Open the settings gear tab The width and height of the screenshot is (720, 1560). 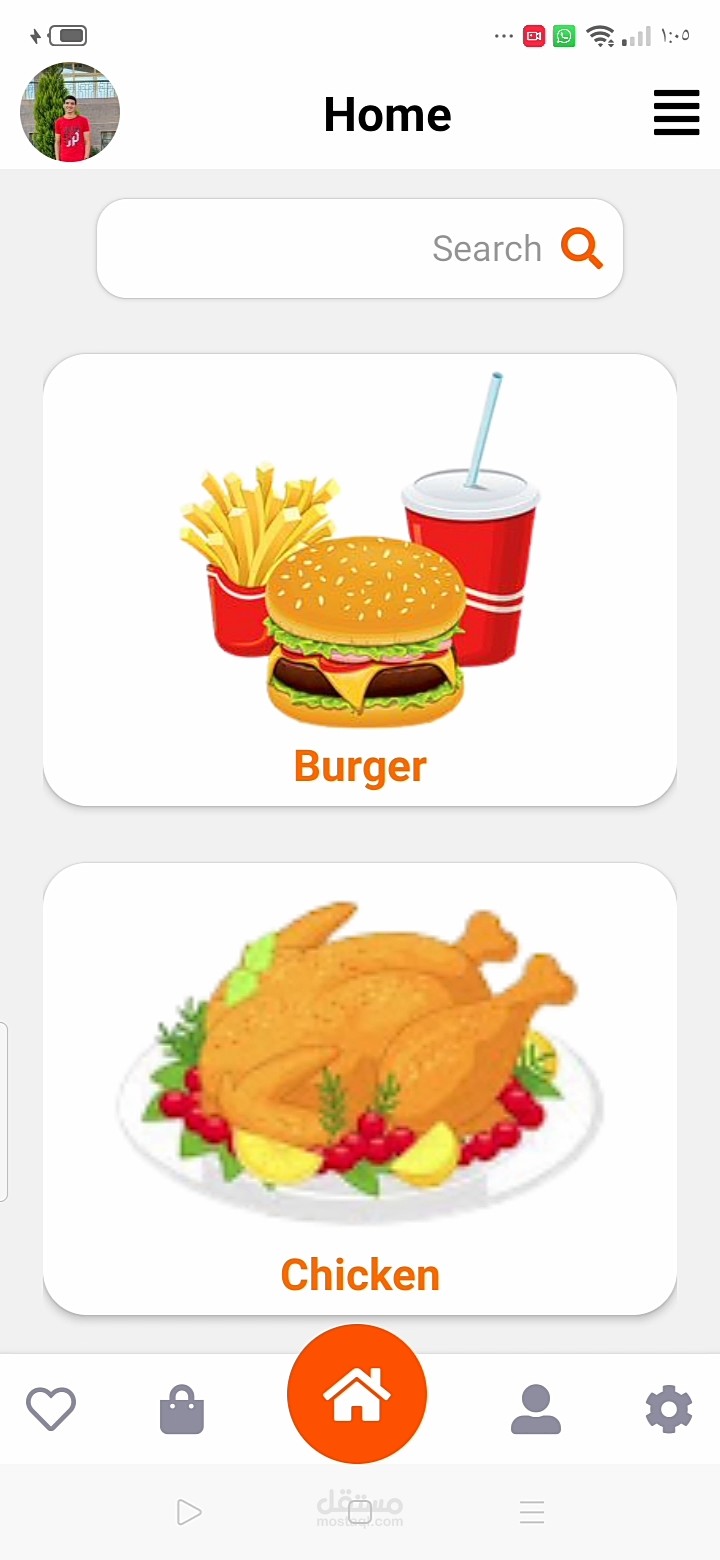click(x=669, y=1409)
